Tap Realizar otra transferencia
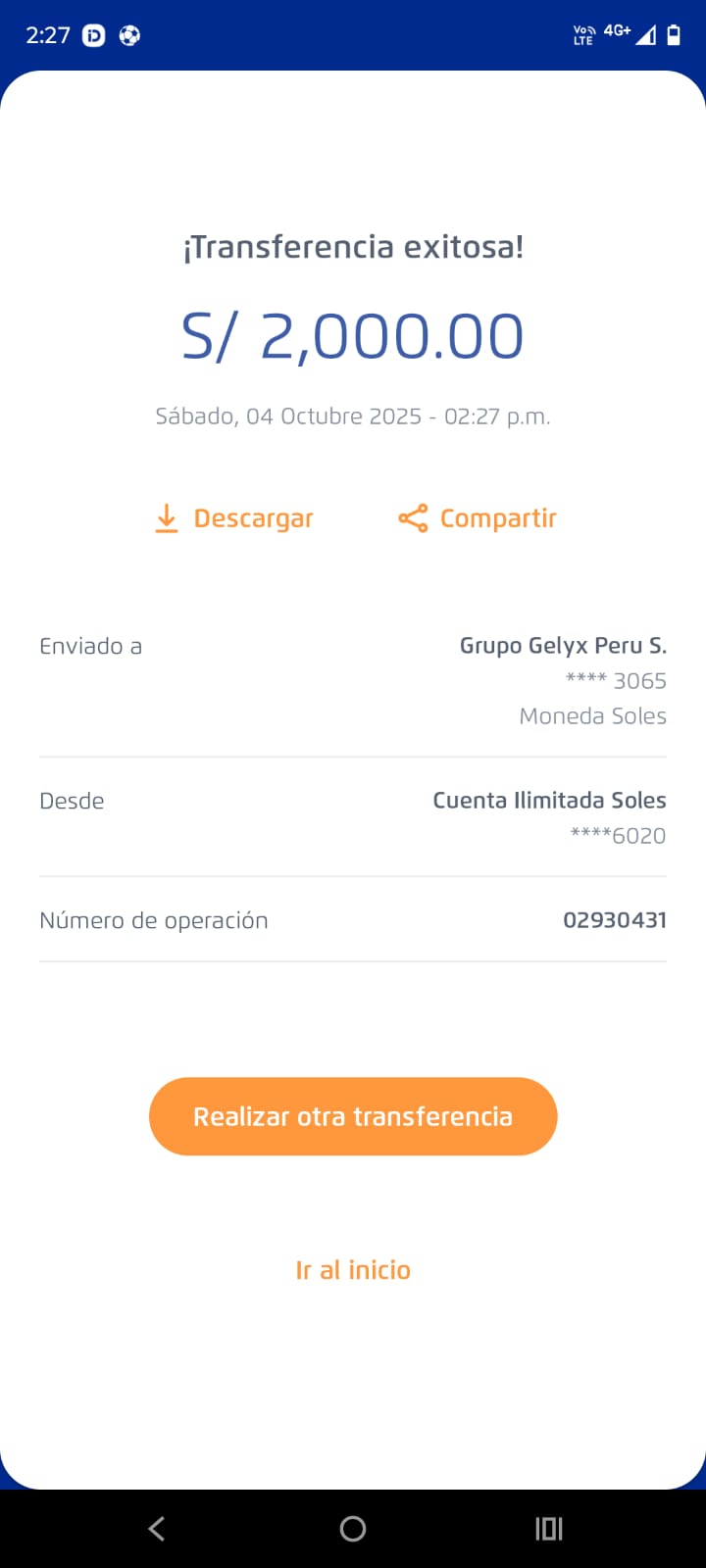Image resolution: width=706 pixels, height=1568 pixels. [353, 1116]
